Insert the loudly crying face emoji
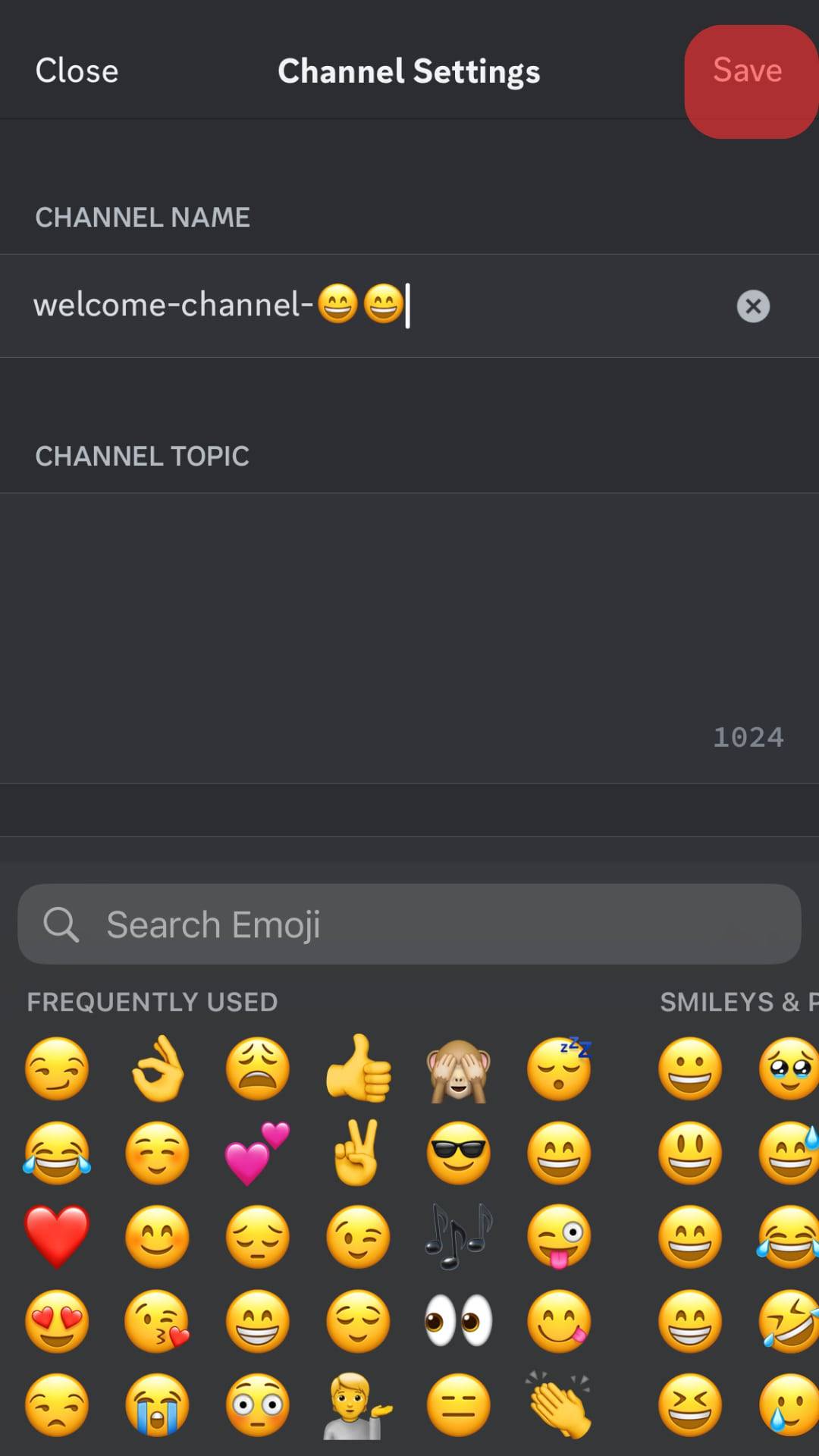 point(157,1404)
